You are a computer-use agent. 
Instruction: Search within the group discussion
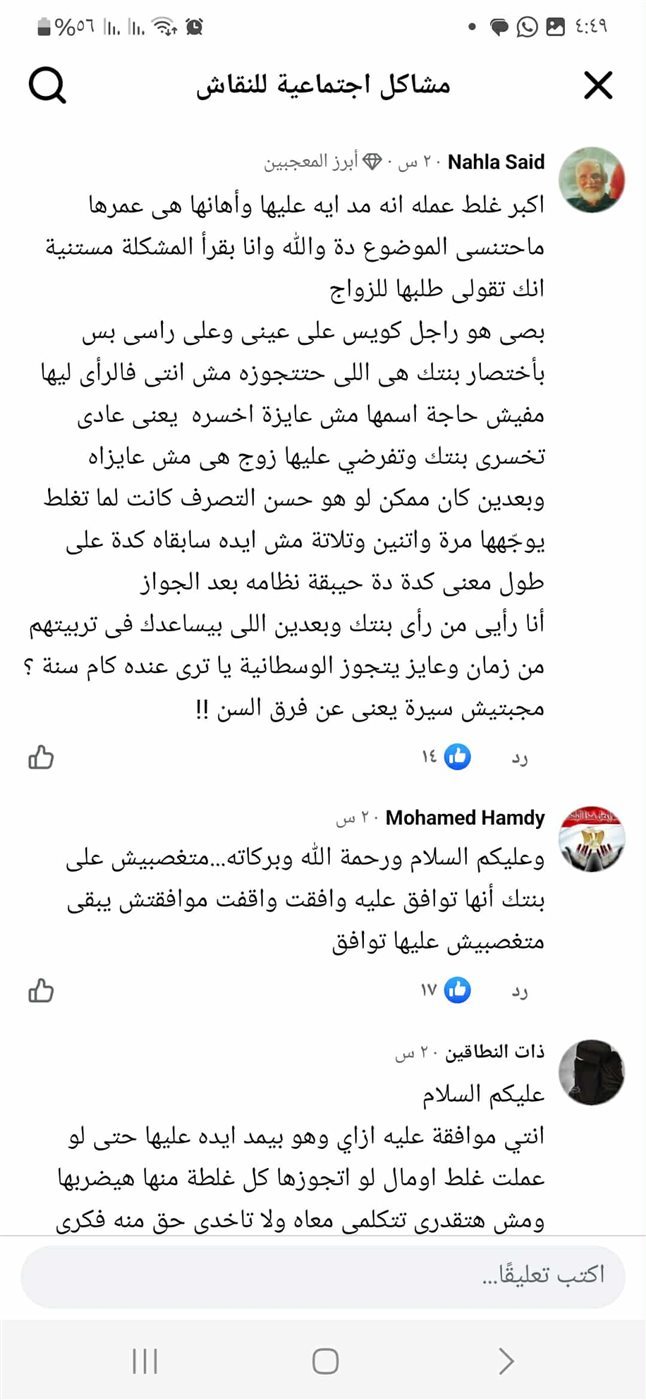pos(46,86)
